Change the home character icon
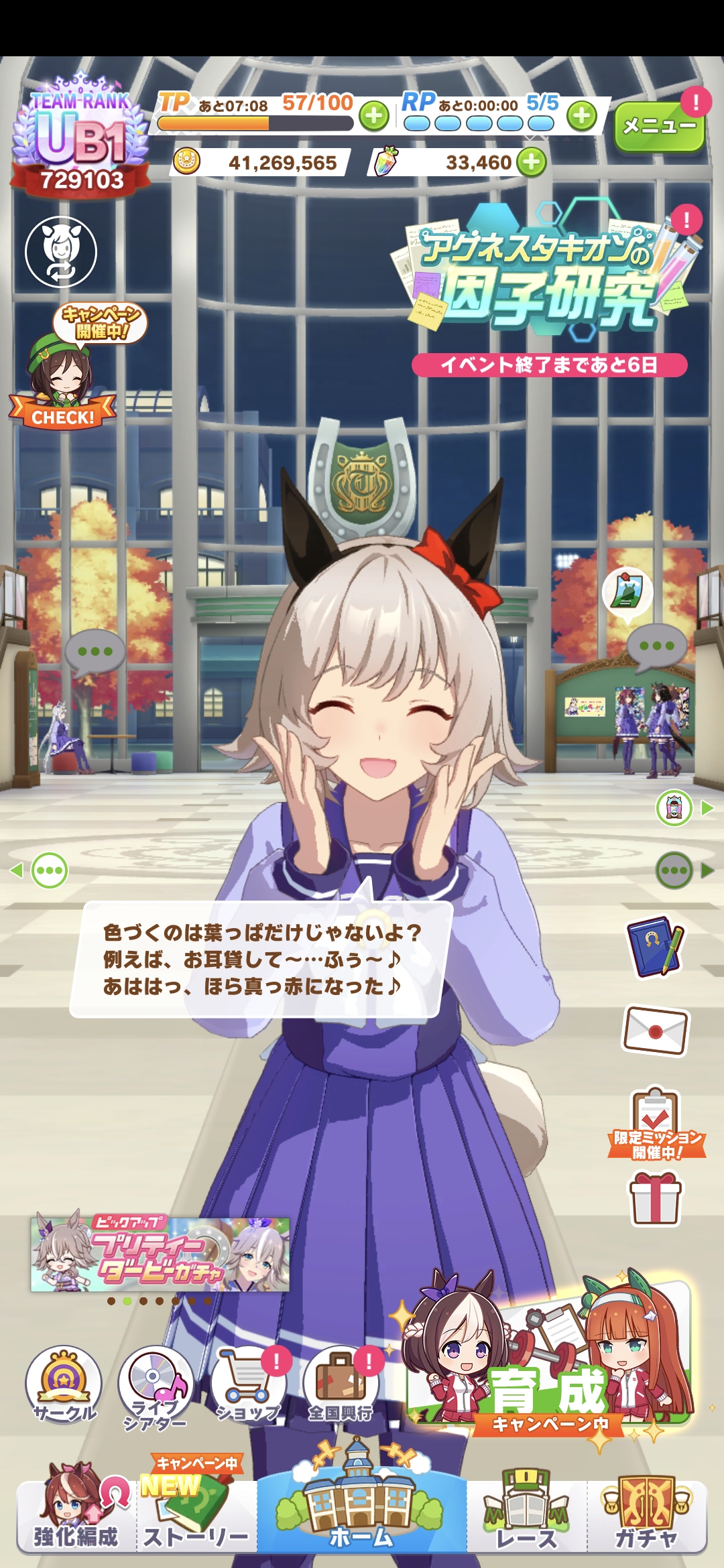724x1568 pixels. (x=61, y=252)
